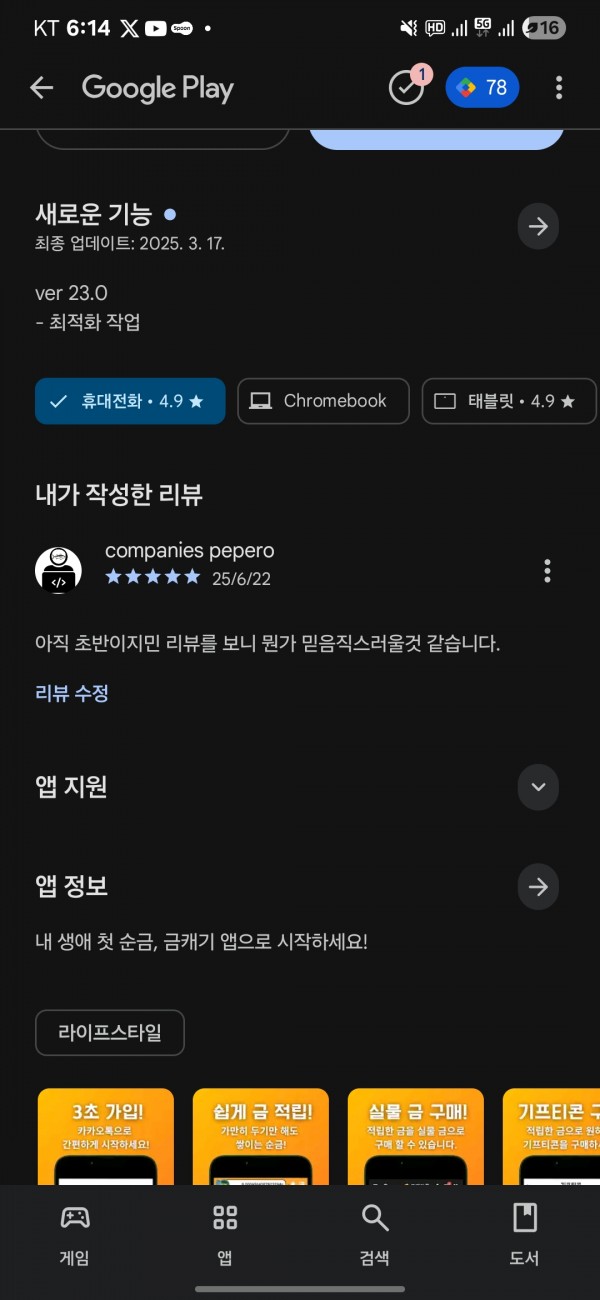600x1300 pixels.
Task: Open options for the companies pepero review
Action: (547, 571)
